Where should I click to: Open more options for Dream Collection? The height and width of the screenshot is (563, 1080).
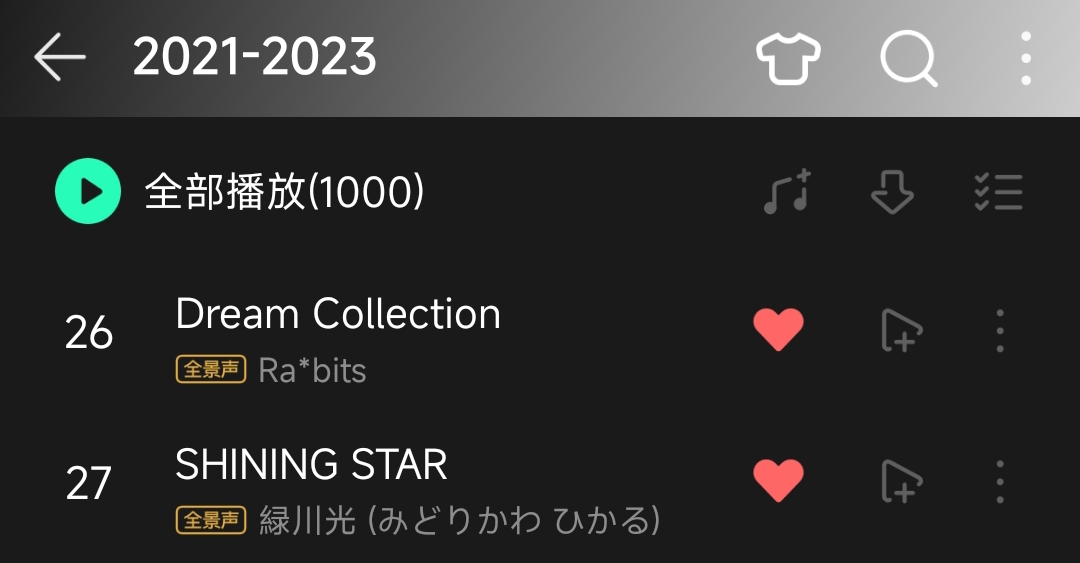coord(1000,331)
